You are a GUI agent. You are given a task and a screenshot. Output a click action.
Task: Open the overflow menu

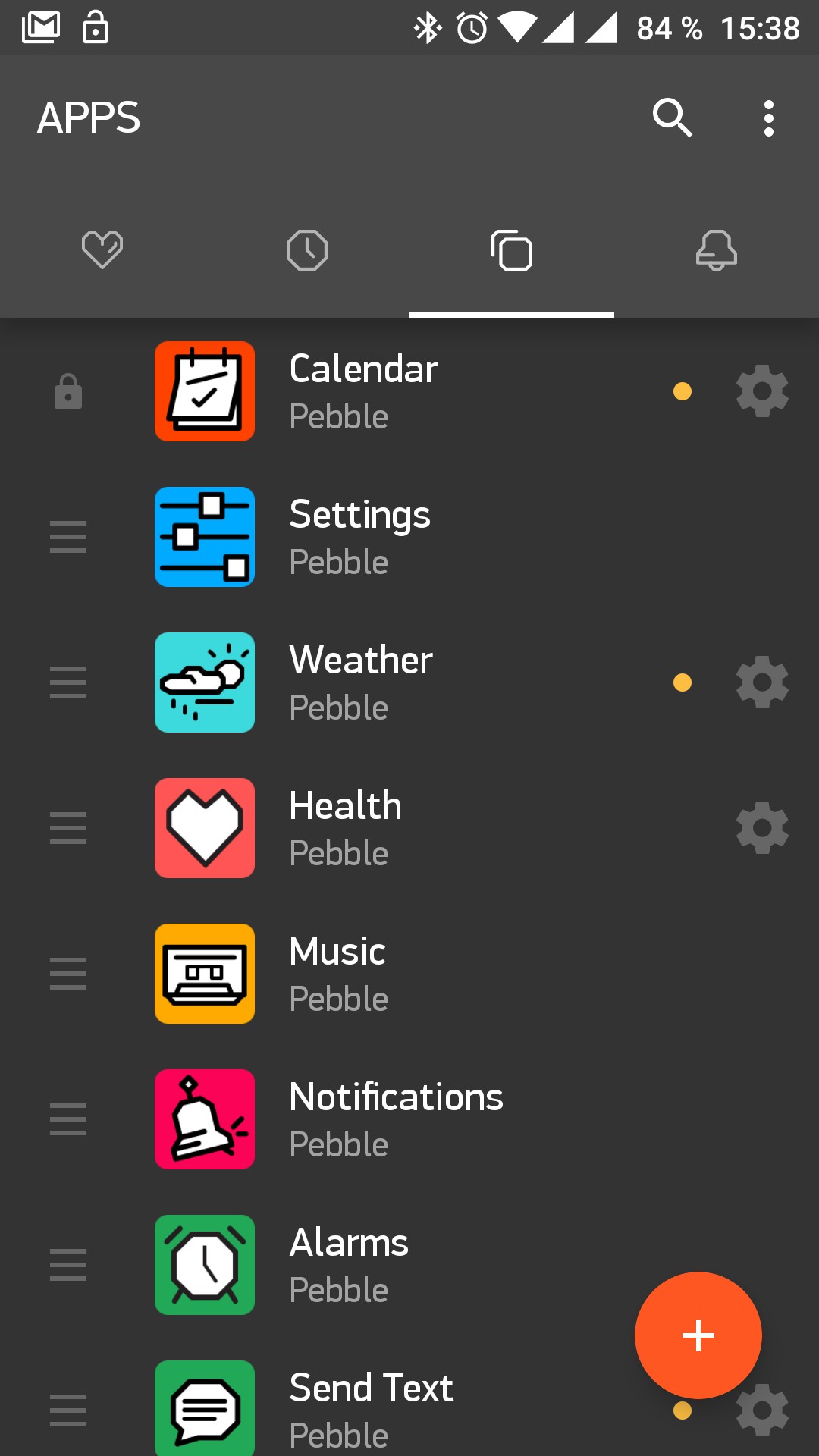(768, 118)
